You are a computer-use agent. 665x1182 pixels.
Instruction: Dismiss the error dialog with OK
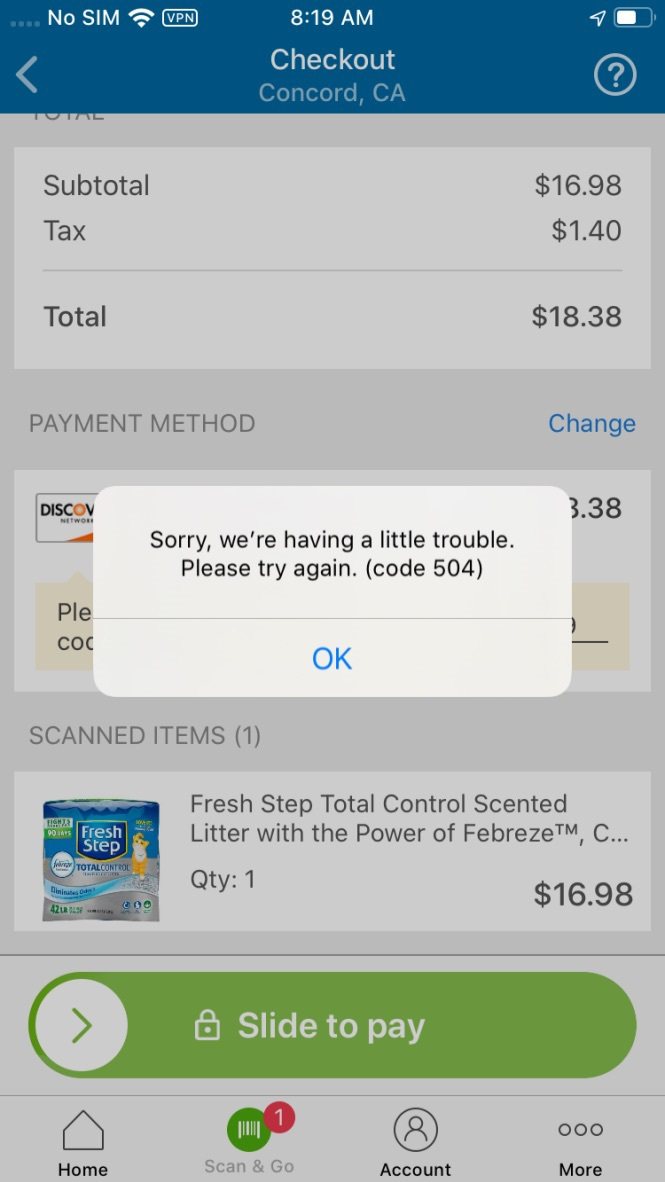pos(332,658)
